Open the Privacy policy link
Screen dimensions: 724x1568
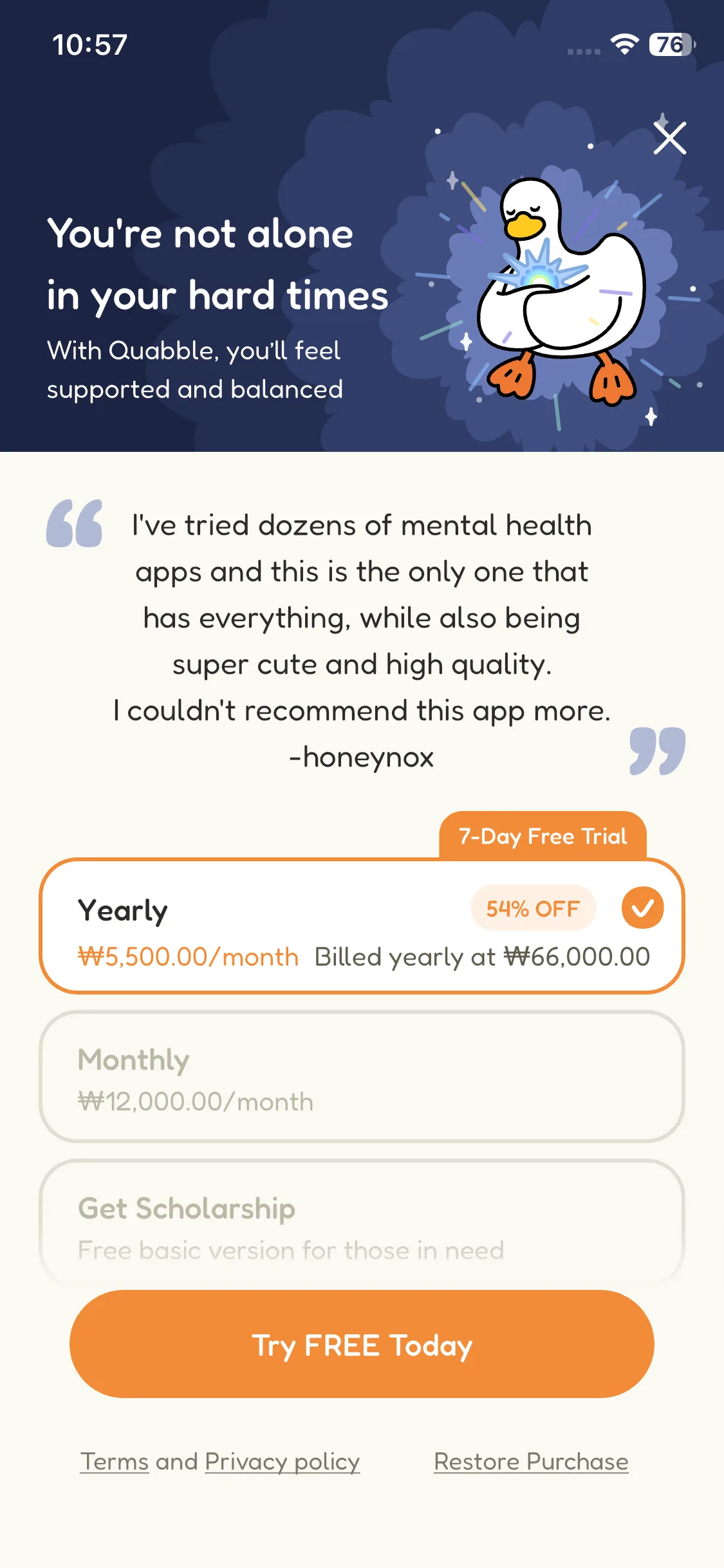[282, 1462]
